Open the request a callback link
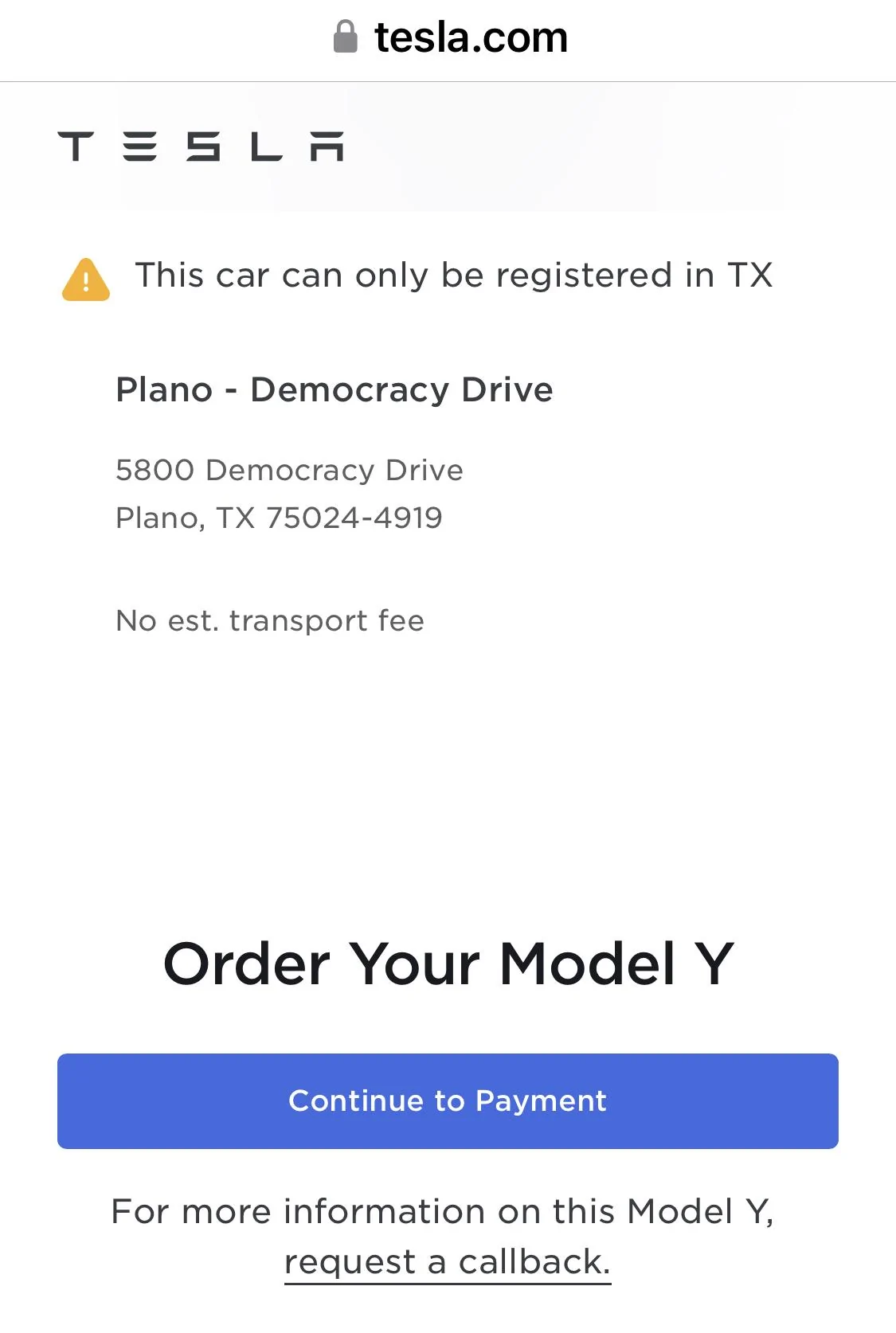Image resolution: width=896 pixels, height=1333 pixels. pos(447,1261)
